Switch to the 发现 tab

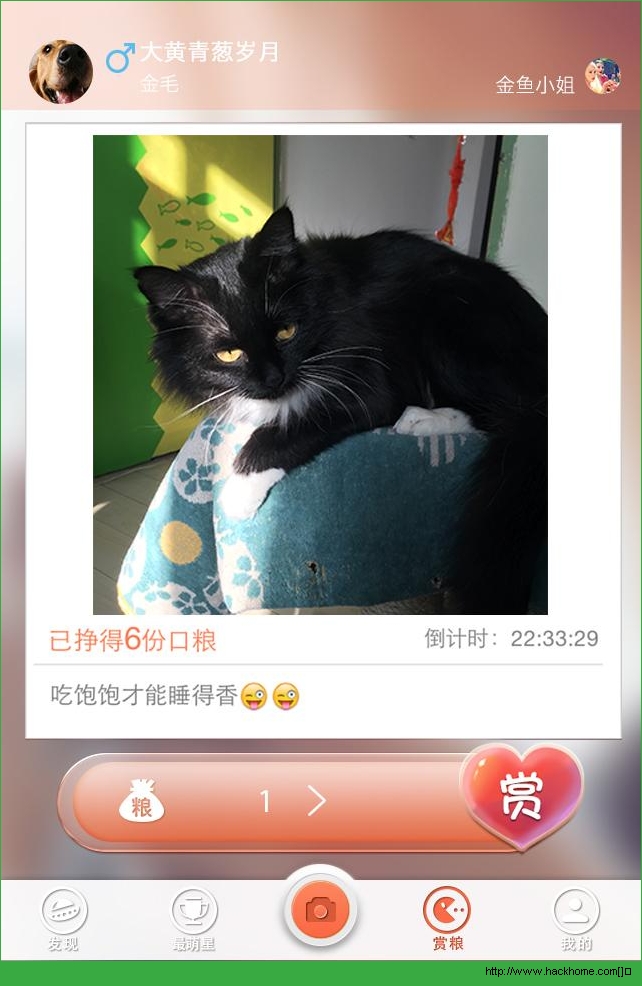coord(64,919)
